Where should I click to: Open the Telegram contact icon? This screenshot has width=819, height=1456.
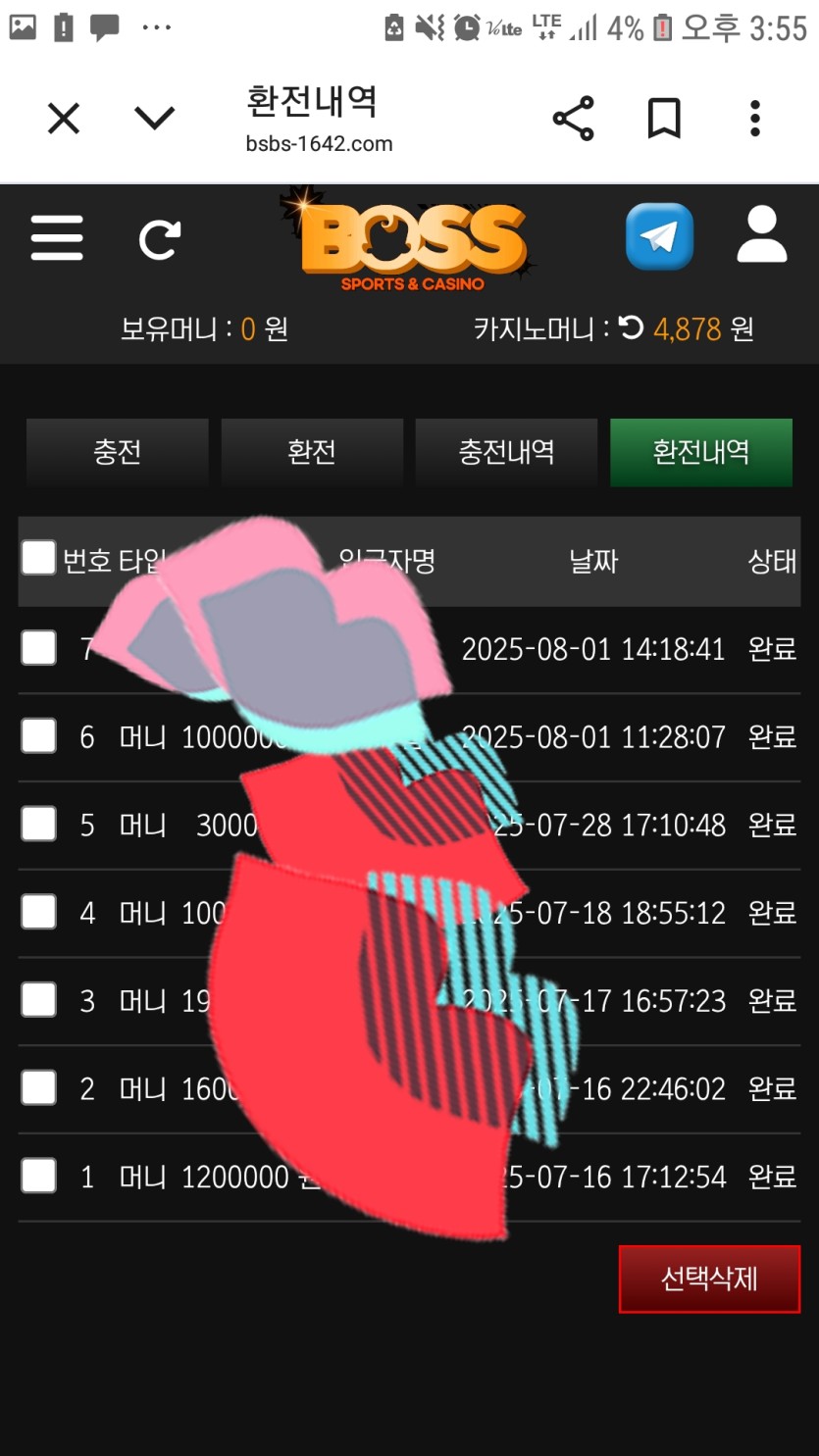click(x=659, y=236)
